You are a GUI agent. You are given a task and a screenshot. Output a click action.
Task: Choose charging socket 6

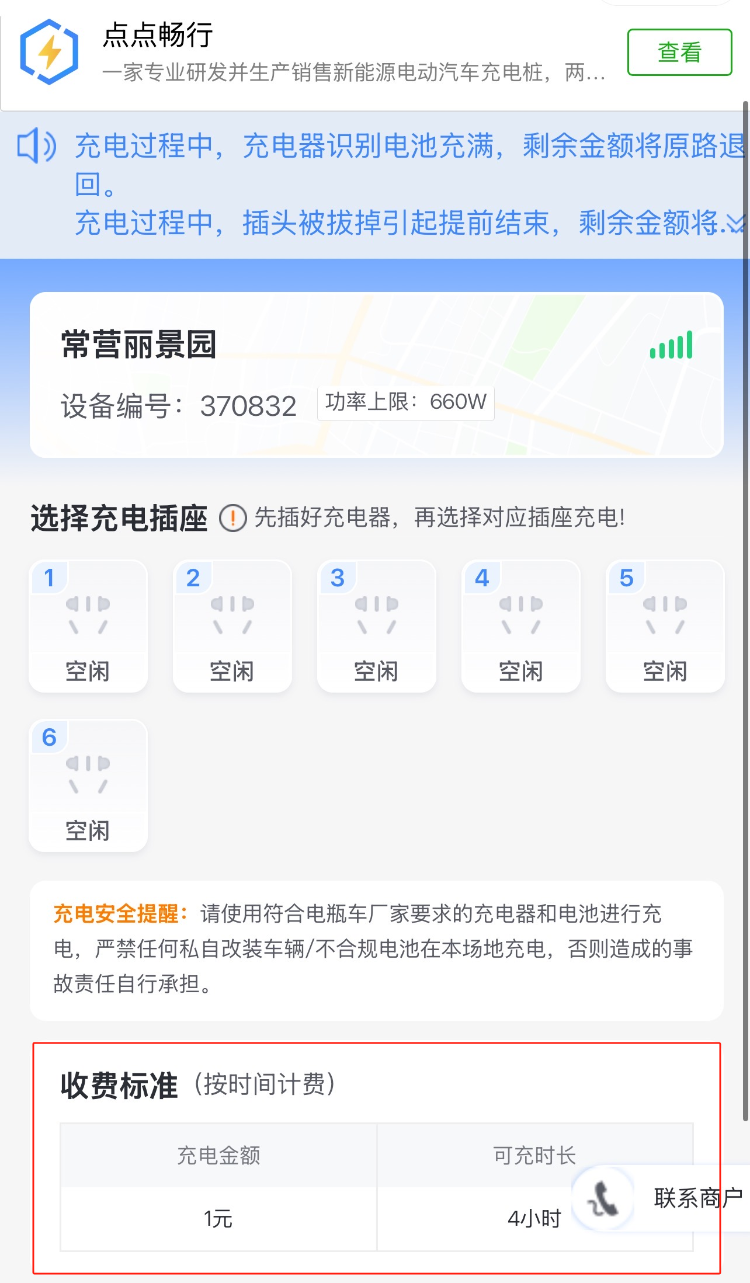[x=88, y=786]
